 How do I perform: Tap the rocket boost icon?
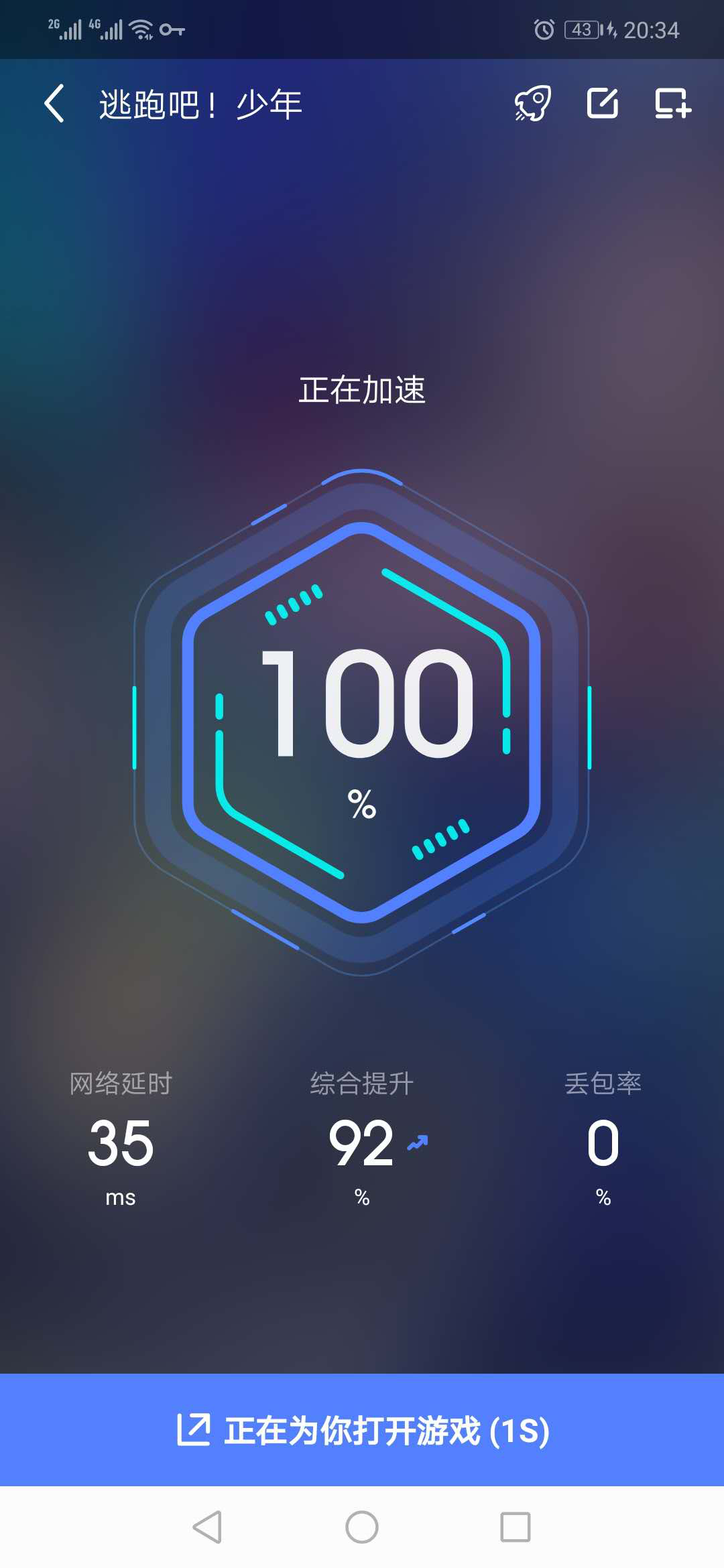(x=533, y=104)
